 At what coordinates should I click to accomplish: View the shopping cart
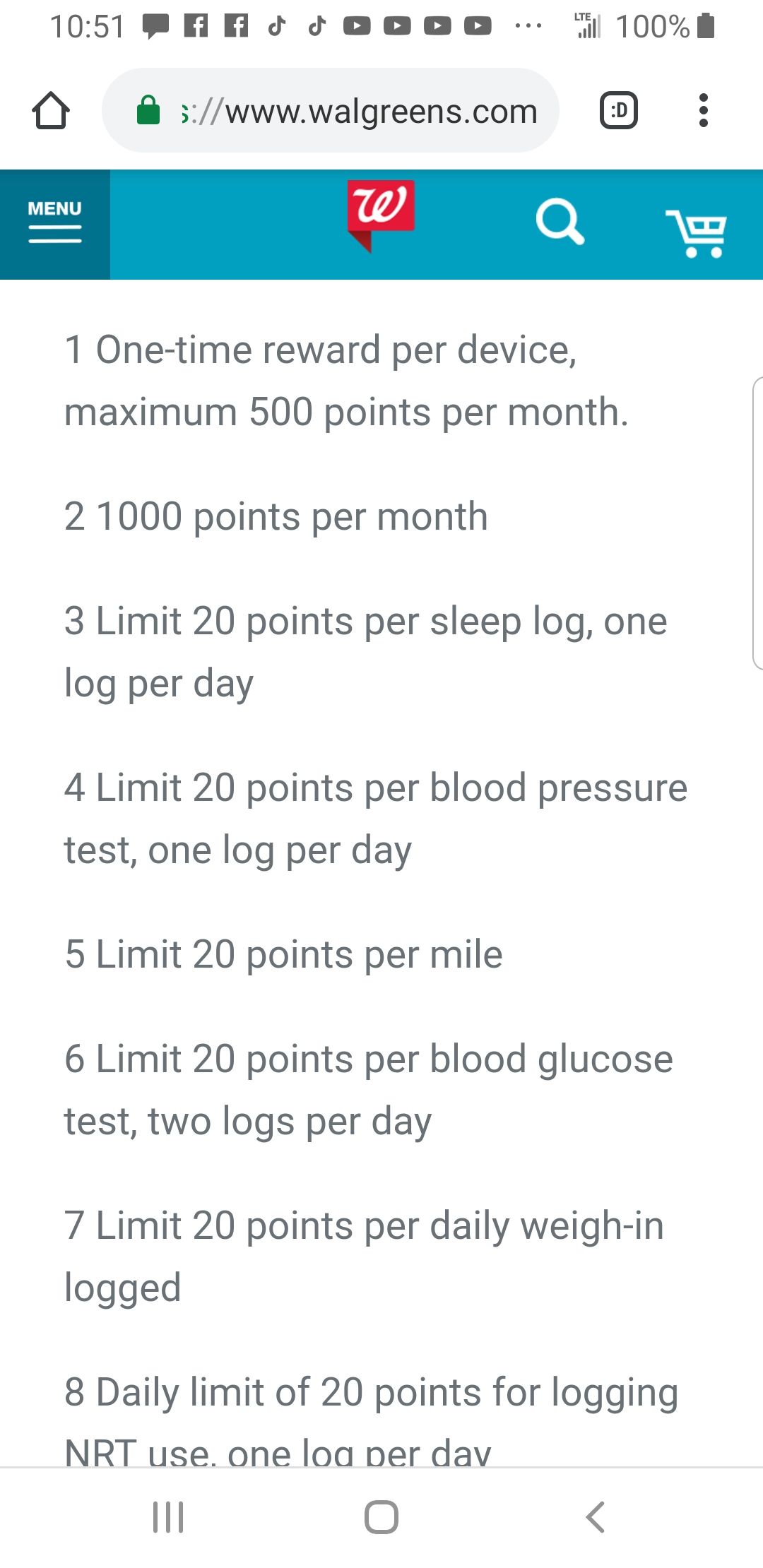tap(697, 232)
